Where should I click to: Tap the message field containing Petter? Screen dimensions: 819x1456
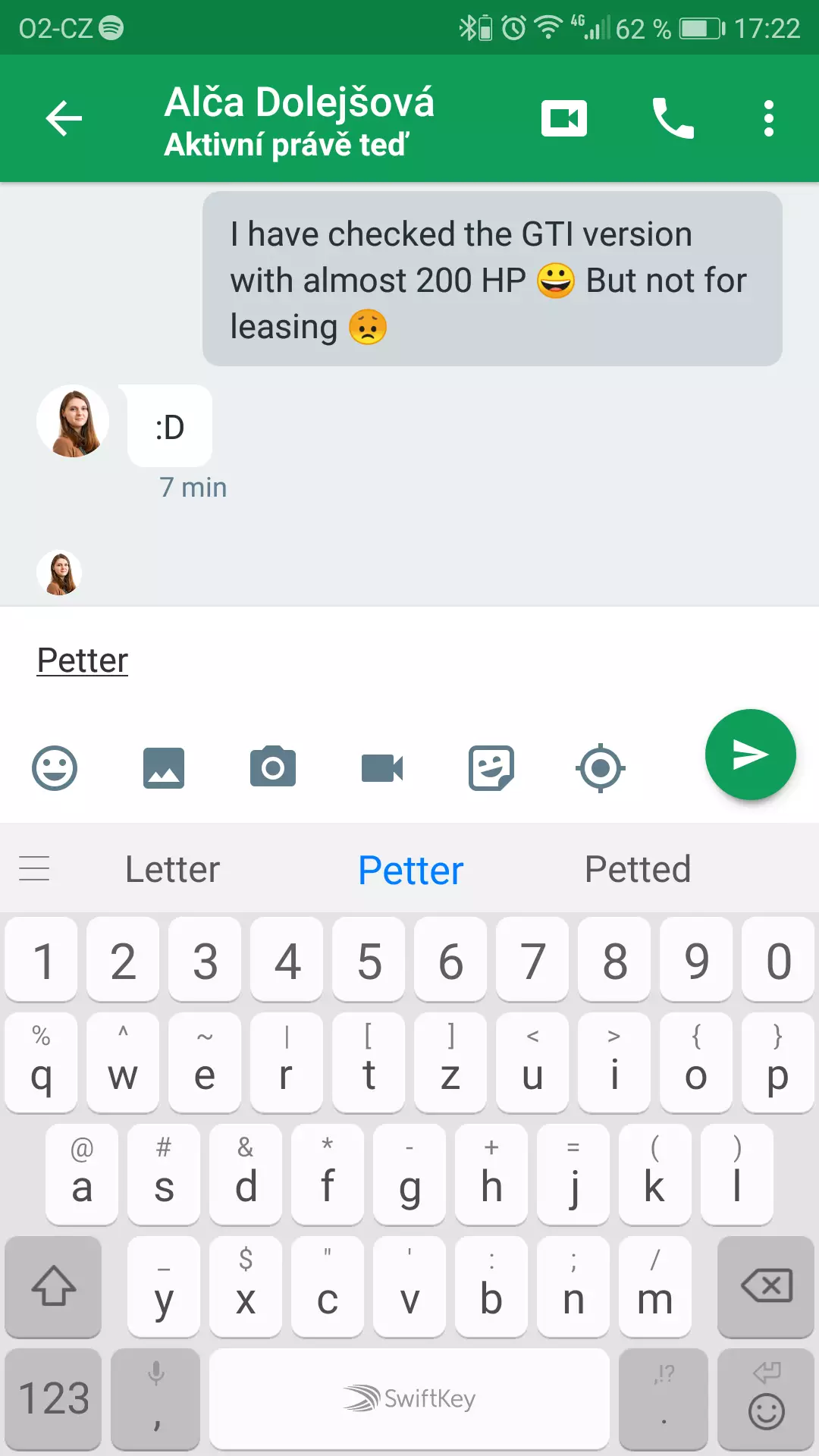(x=409, y=661)
